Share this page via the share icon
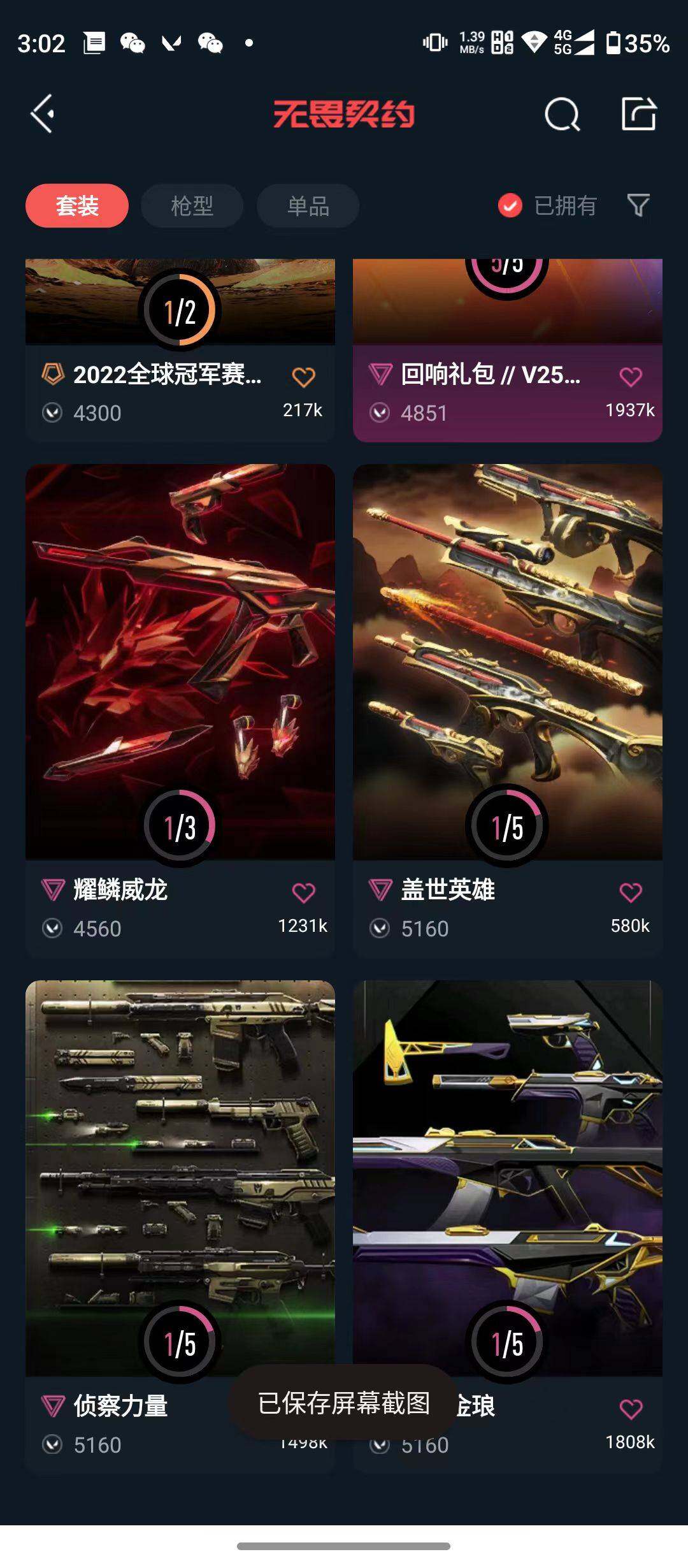688x1568 pixels. pos(638,115)
